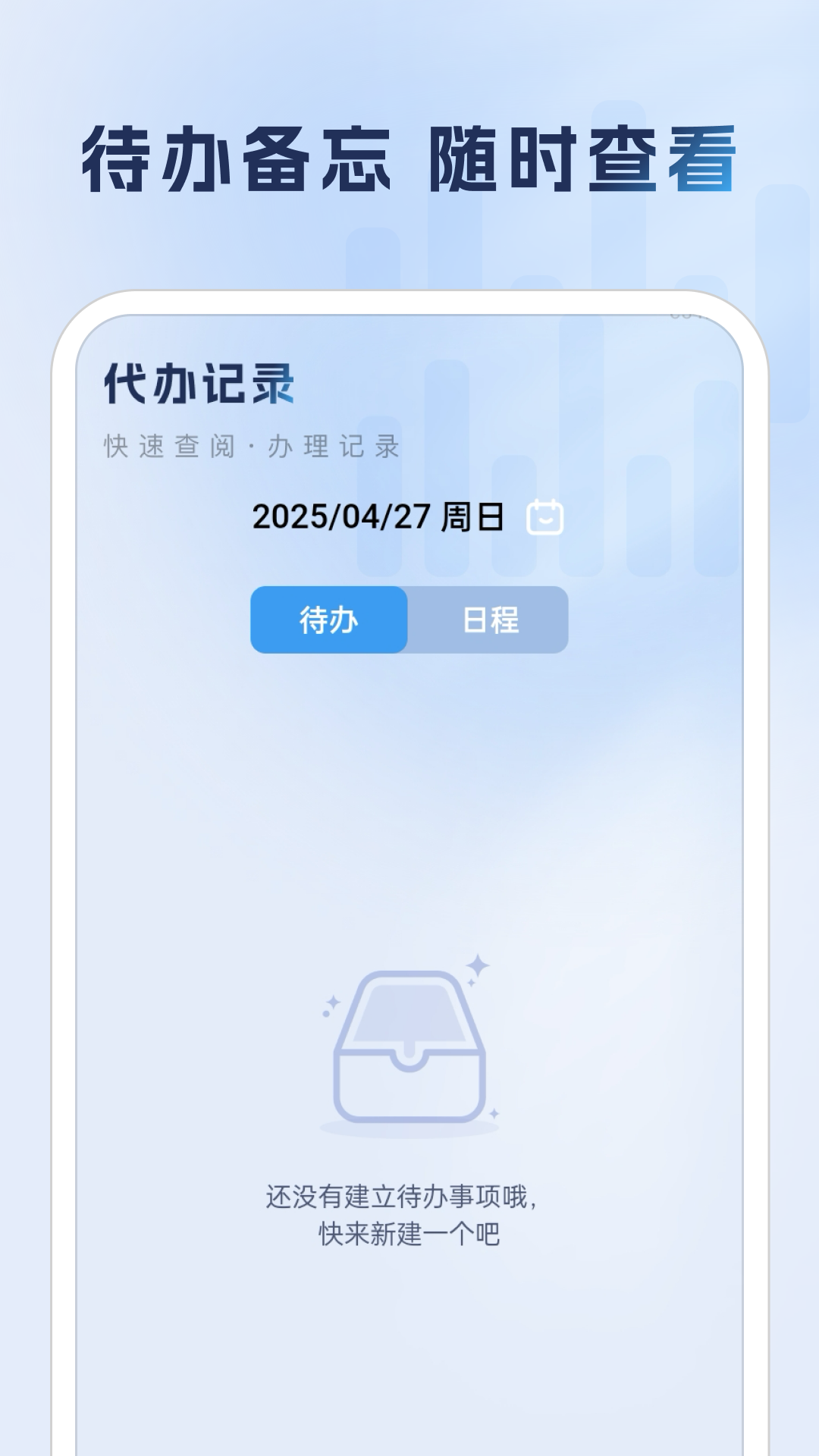Open the date dropdown labeled 2025/04/27 周日
Viewport: 819px width, 1456px height.
[379, 518]
